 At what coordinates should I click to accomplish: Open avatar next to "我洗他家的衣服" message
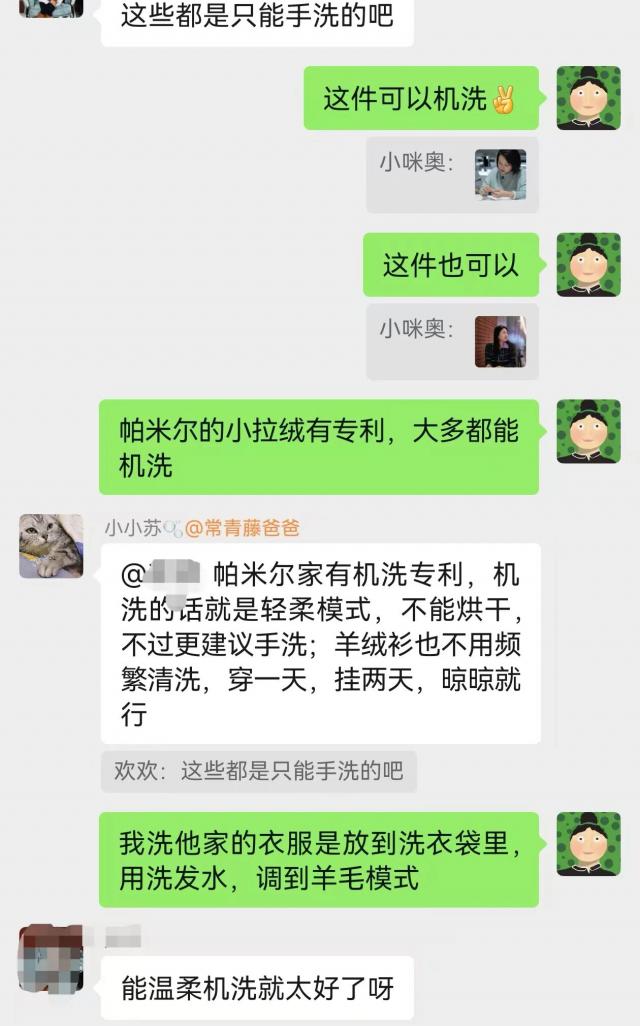click(588, 844)
